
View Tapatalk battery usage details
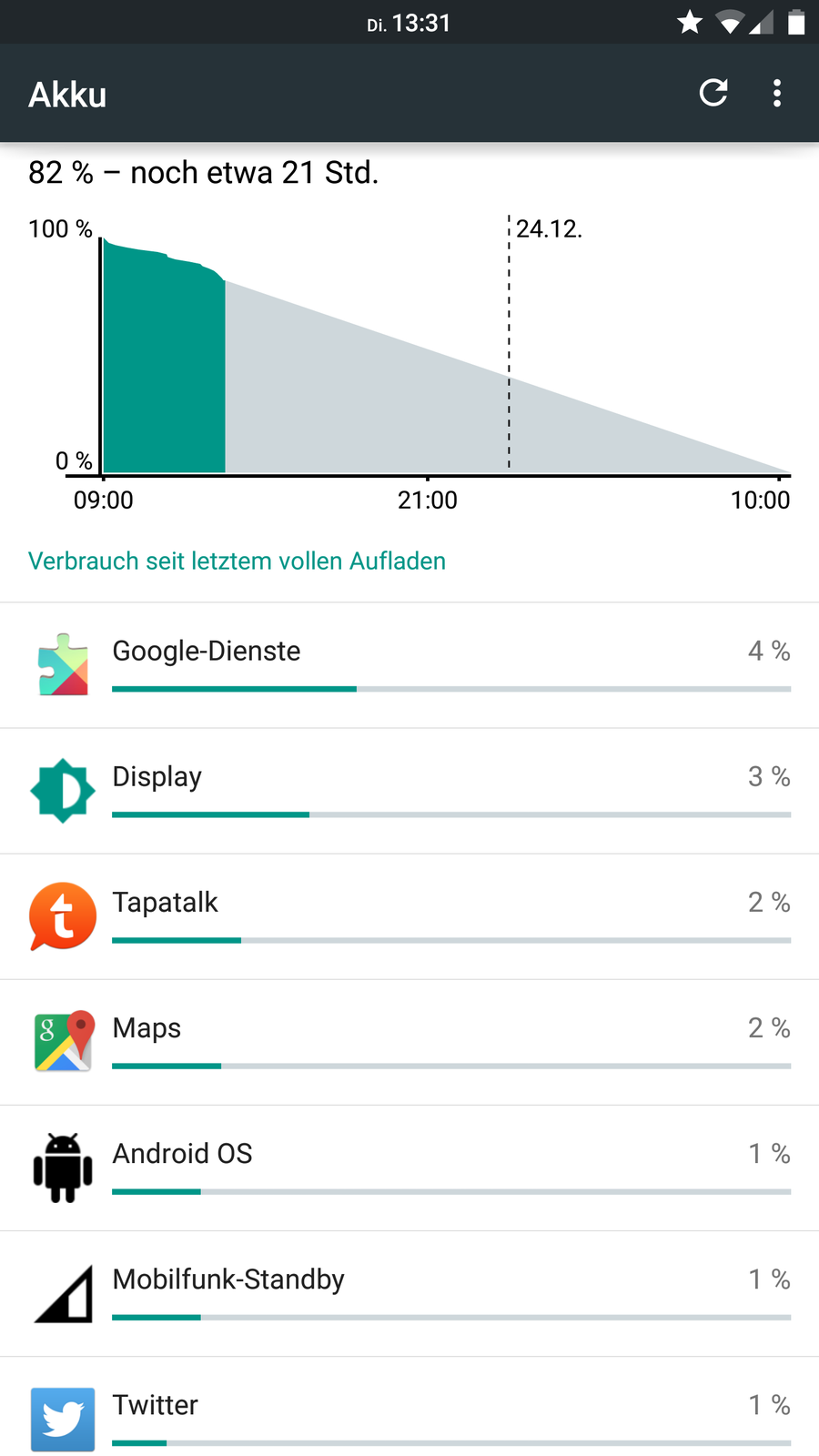click(409, 916)
